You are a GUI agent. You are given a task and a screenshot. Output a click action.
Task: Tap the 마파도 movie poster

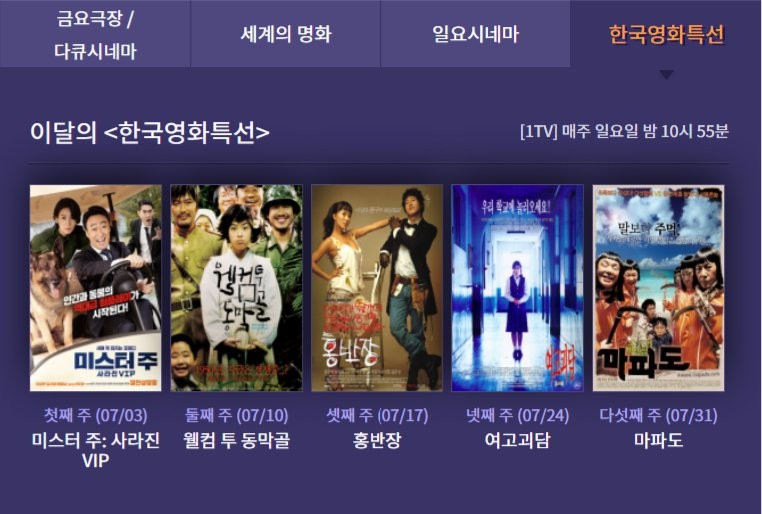pos(658,288)
